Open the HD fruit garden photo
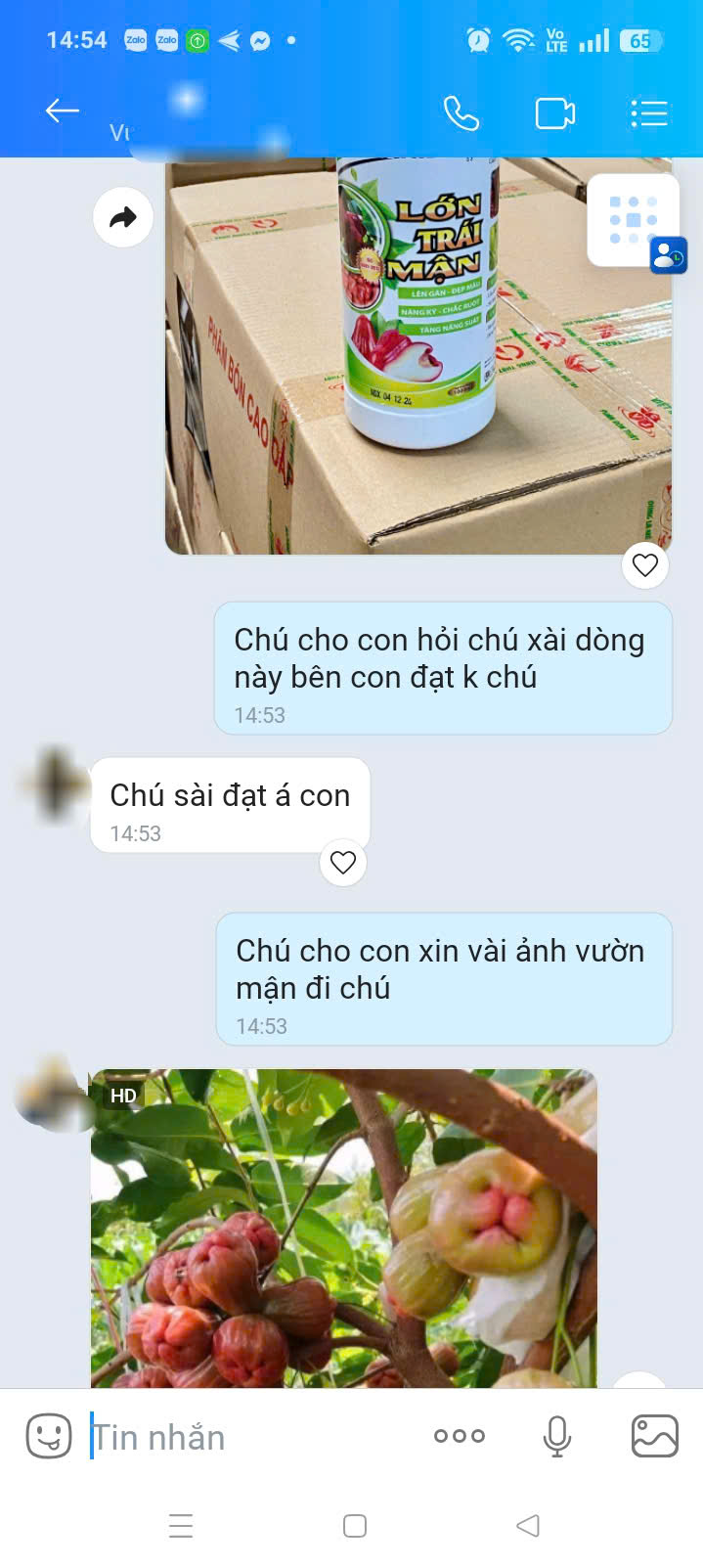The width and height of the screenshot is (703, 1568). (x=344, y=1229)
